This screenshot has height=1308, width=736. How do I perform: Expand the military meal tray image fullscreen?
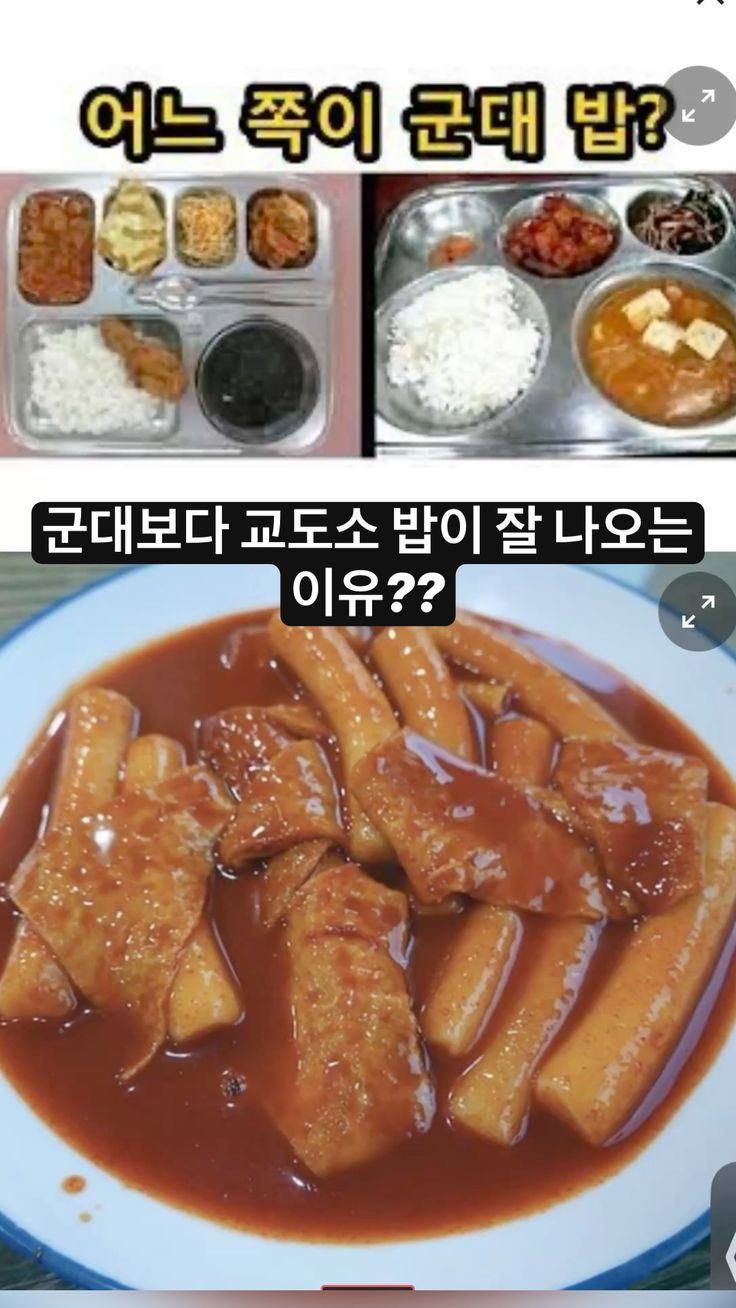pos(698,105)
